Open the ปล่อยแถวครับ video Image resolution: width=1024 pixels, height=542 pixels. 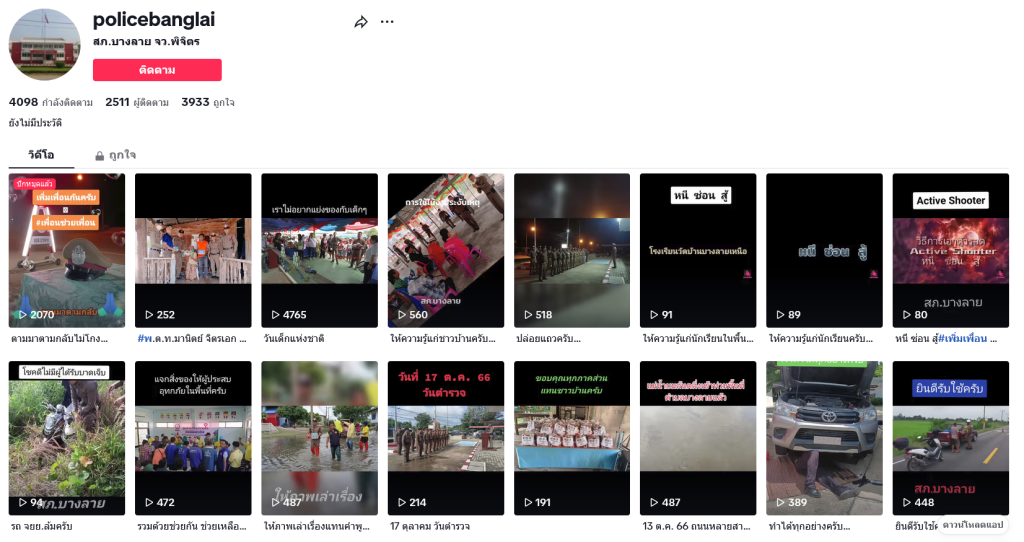point(572,250)
